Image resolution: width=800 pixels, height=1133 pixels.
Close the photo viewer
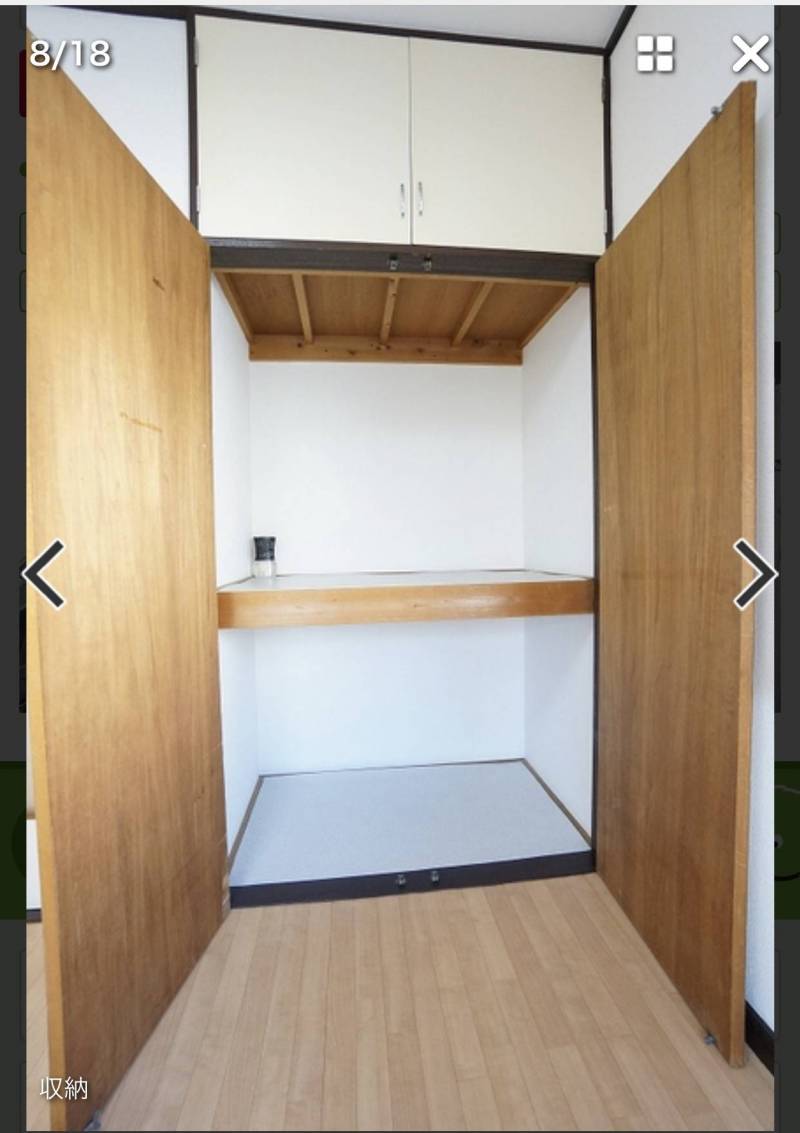(x=750, y=54)
